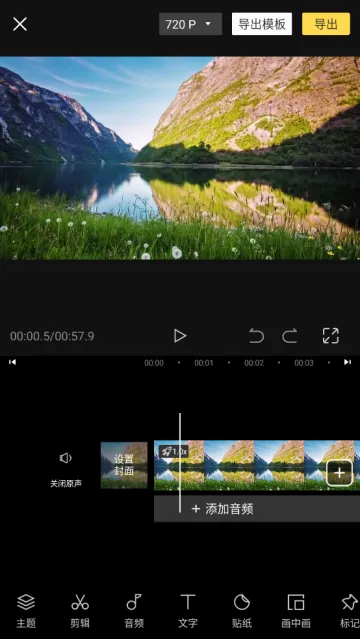360x639 pixels.
Task: Enter fullscreen preview
Action: [x=331, y=336]
